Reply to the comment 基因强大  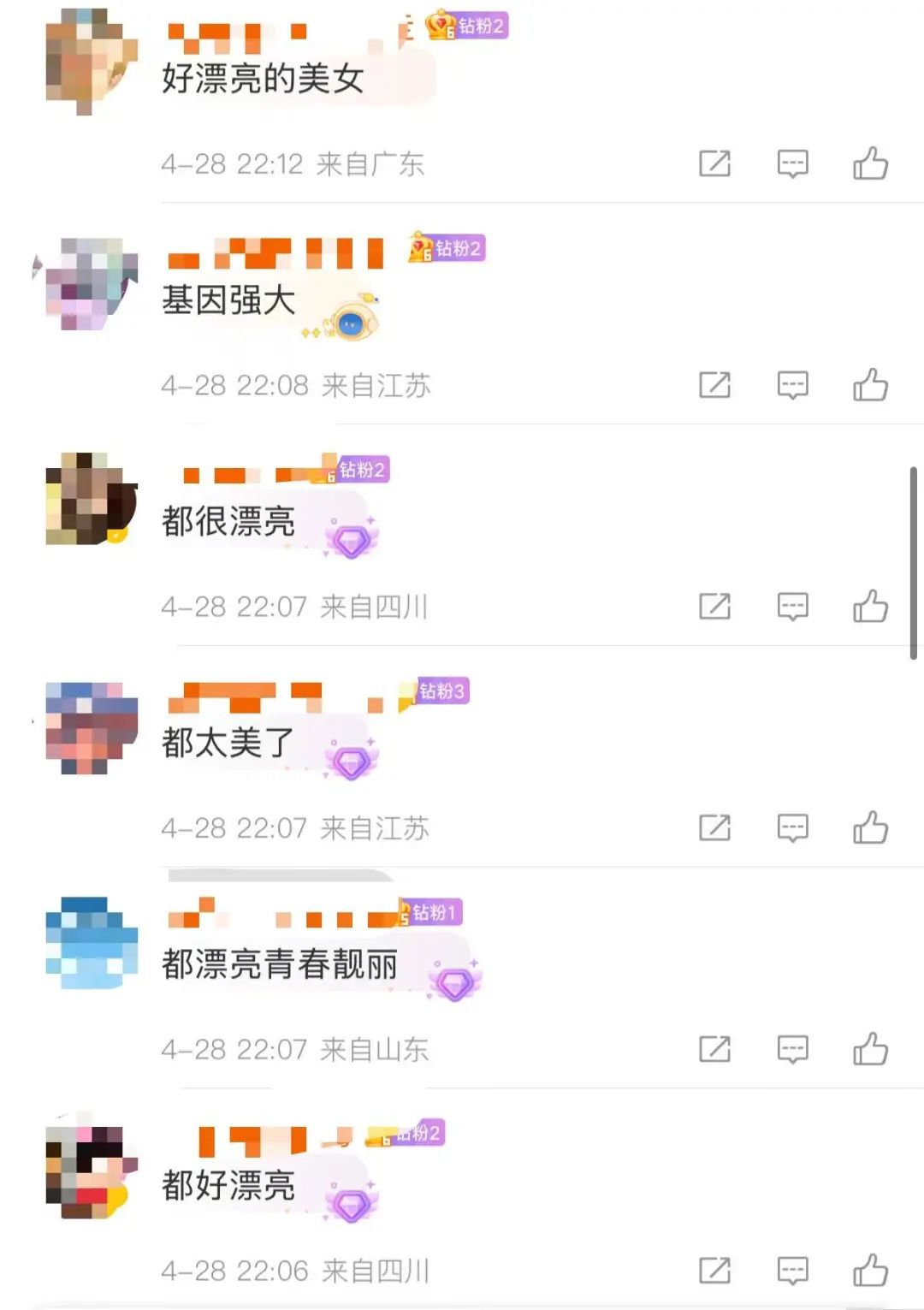[792, 384]
